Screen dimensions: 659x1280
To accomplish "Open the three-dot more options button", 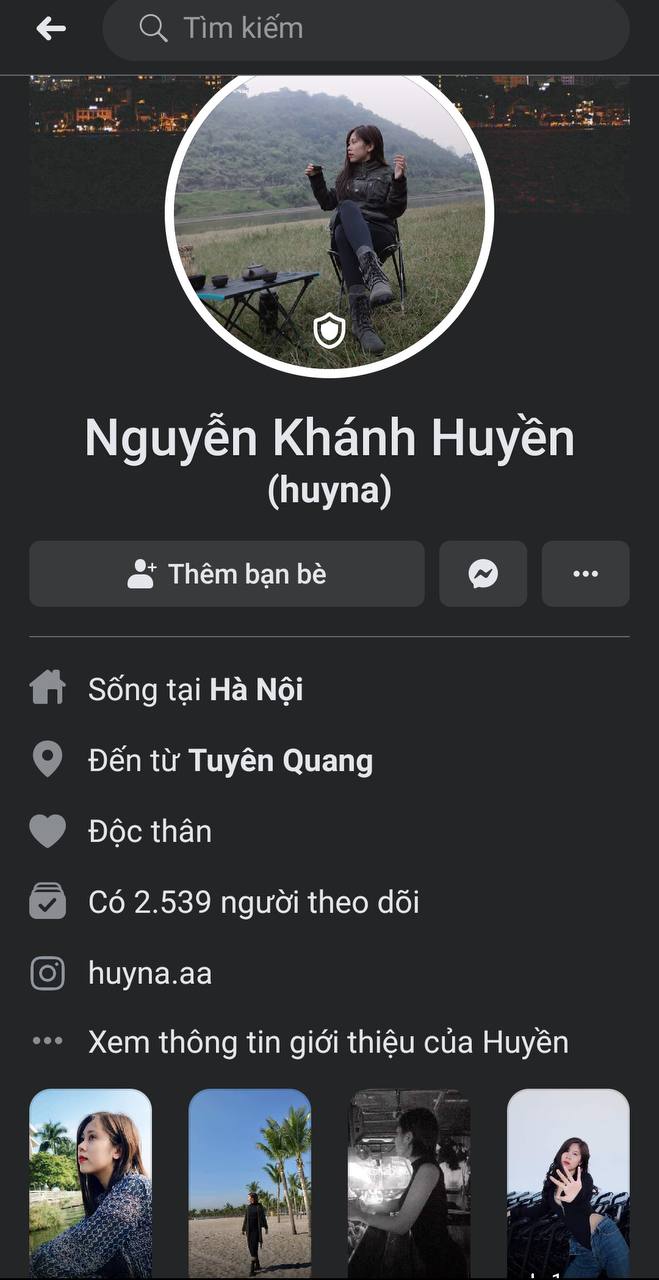I will pyautogui.click(x=585, y=574).
